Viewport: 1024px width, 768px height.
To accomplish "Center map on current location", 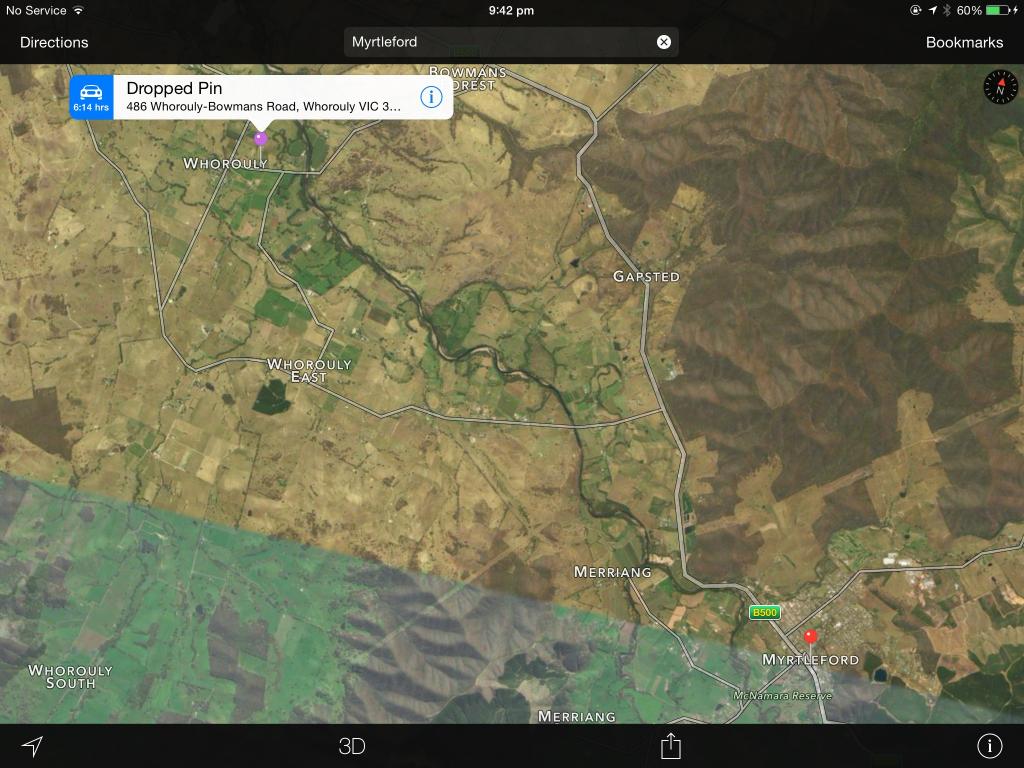I will tap(33, 746).
